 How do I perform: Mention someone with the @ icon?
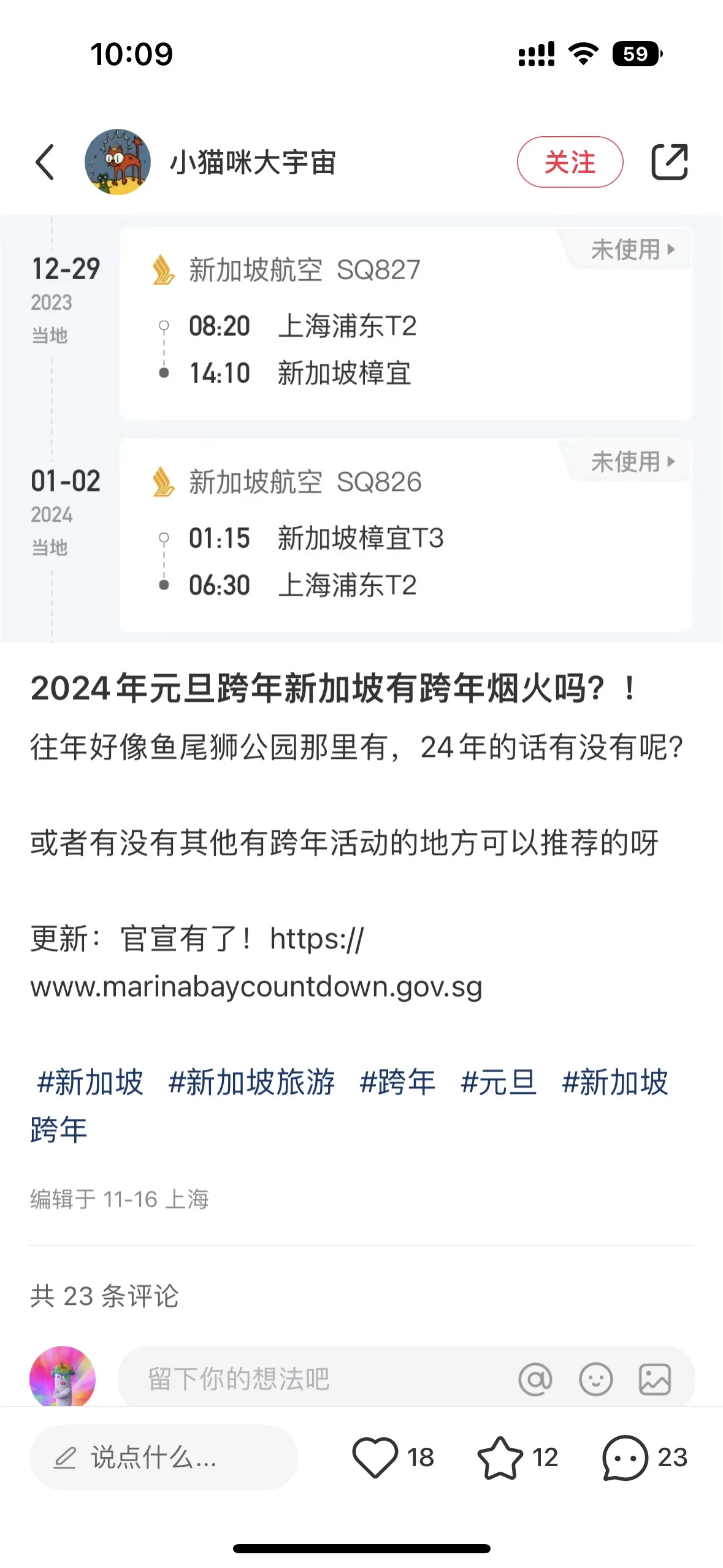click(535, 1380)
